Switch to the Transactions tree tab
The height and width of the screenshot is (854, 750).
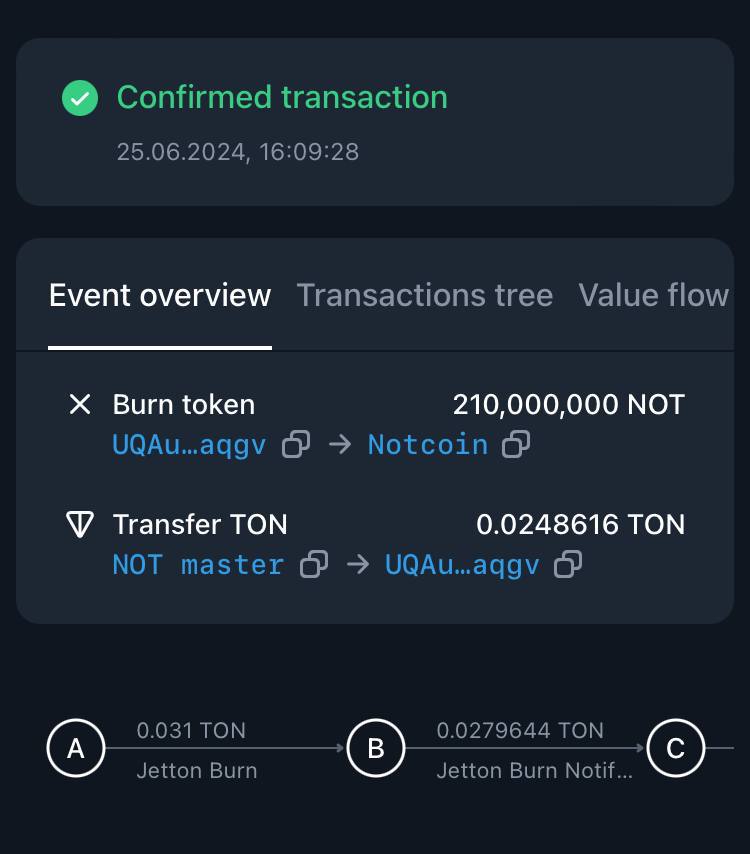pyautogui.click(x=424, y=296)
